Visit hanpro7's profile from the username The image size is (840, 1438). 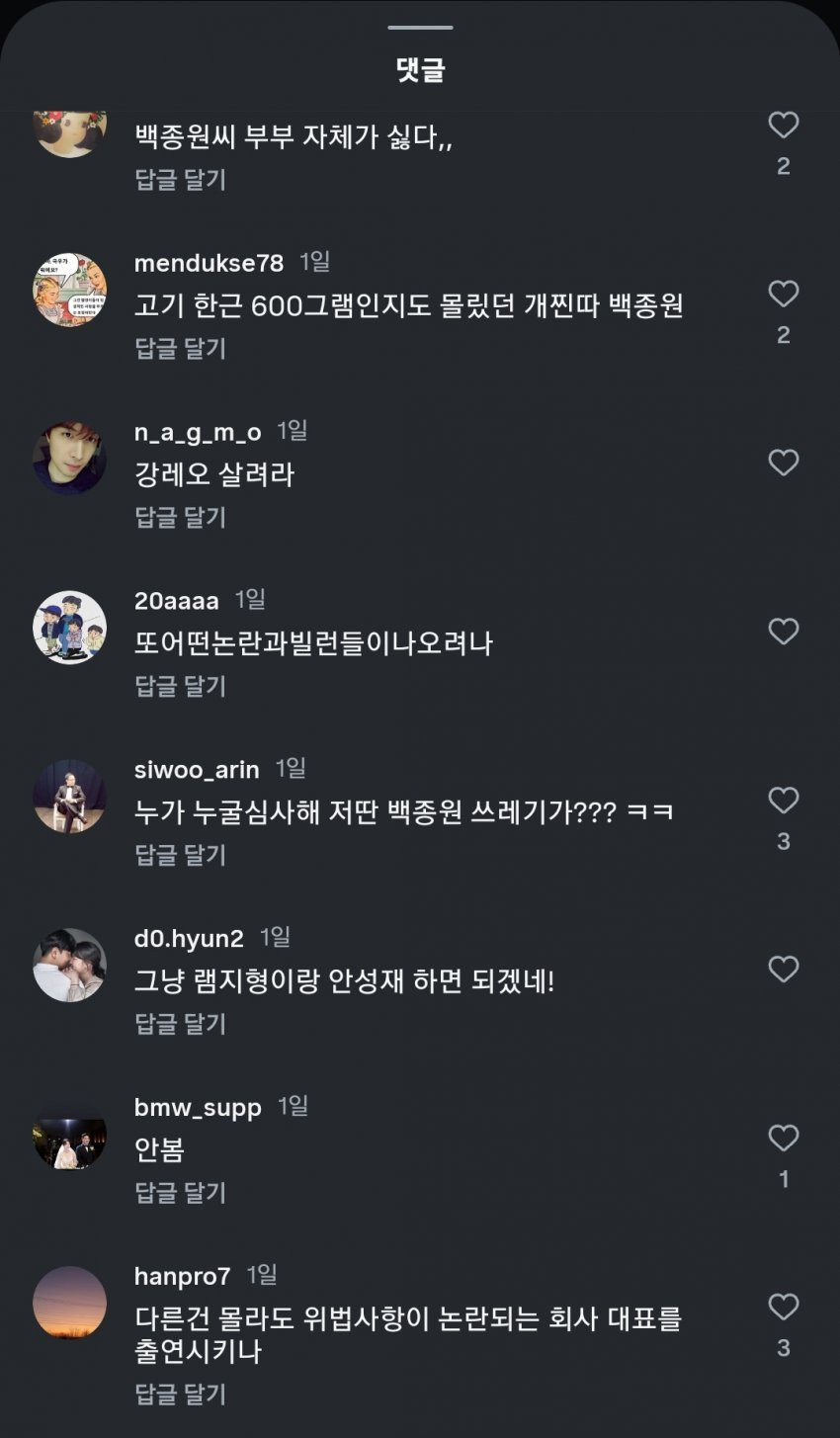point(182,1276)
